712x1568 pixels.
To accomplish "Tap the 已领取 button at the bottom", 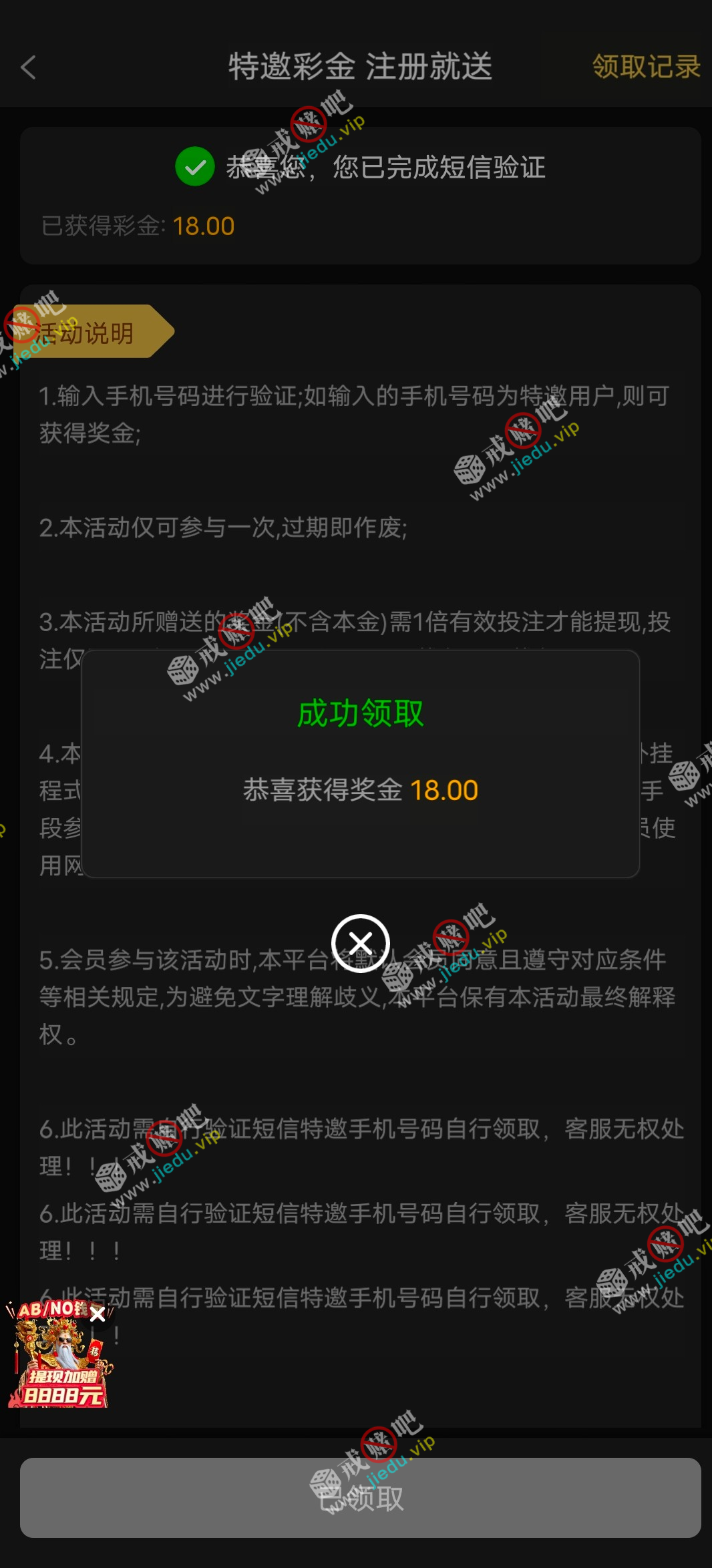I will [x=361, y=1498].
